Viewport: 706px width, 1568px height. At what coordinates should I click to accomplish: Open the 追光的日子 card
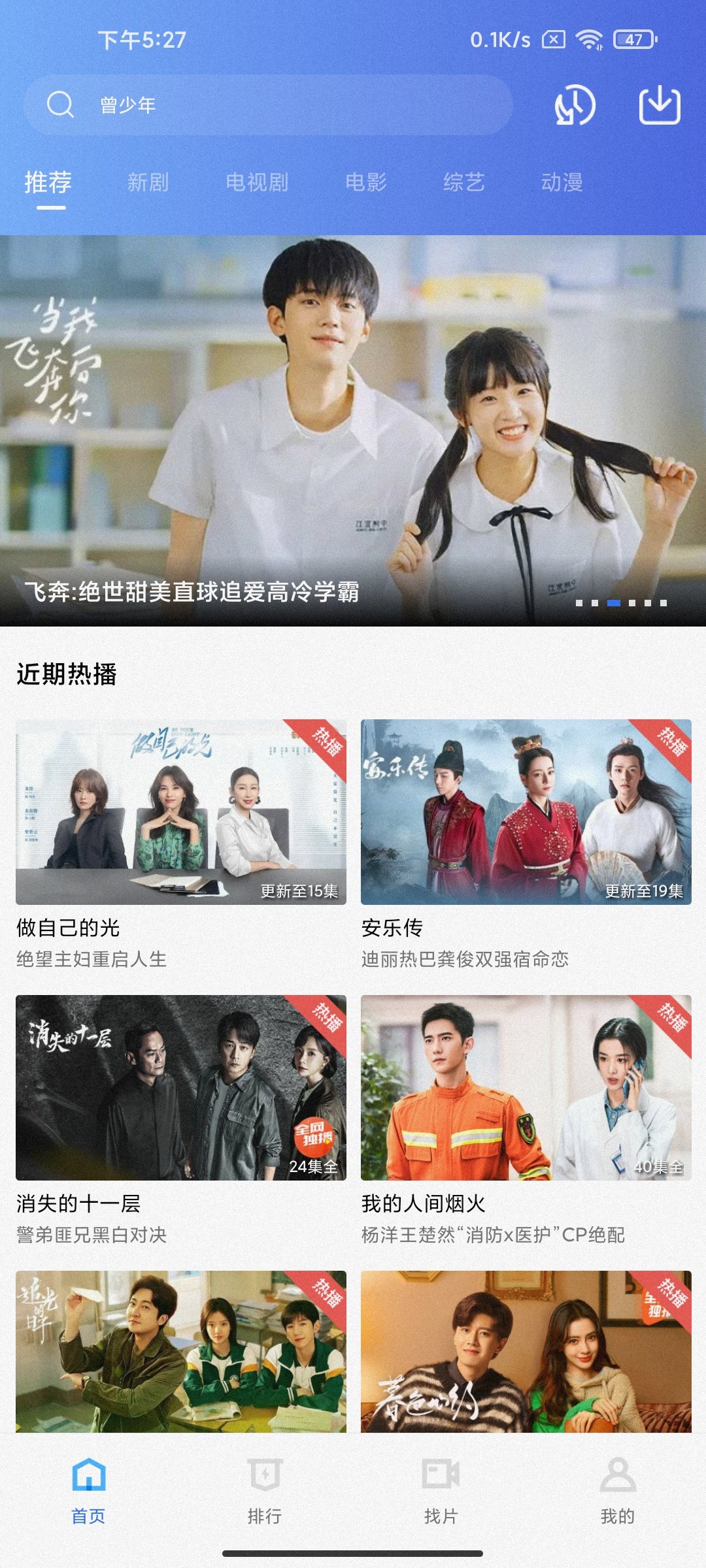(x=181, y=1351)
